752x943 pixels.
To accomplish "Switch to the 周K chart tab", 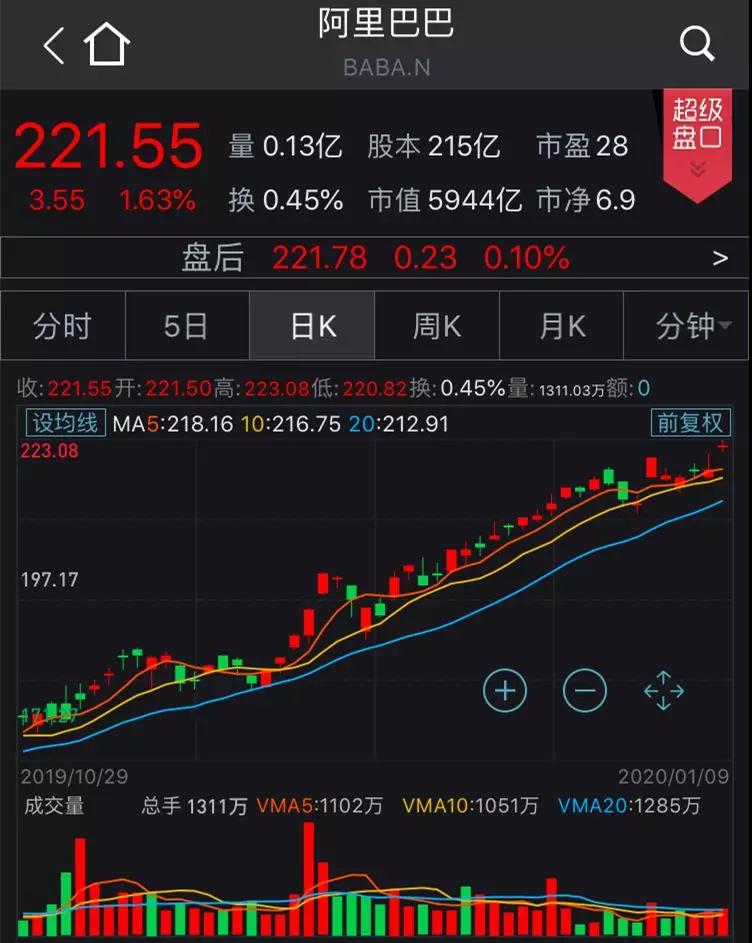I will point(437,326).
